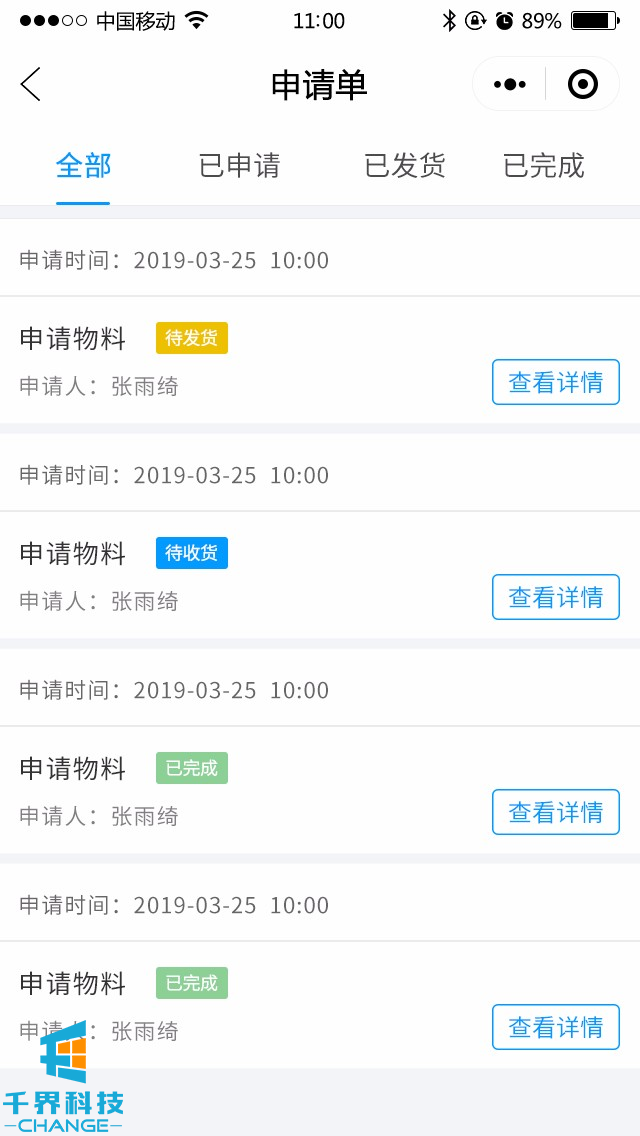This screenshot has width=640, height=1136.
Task: View details of the 待发货 request
Action: pyautogui.click(x=555, y=382)
